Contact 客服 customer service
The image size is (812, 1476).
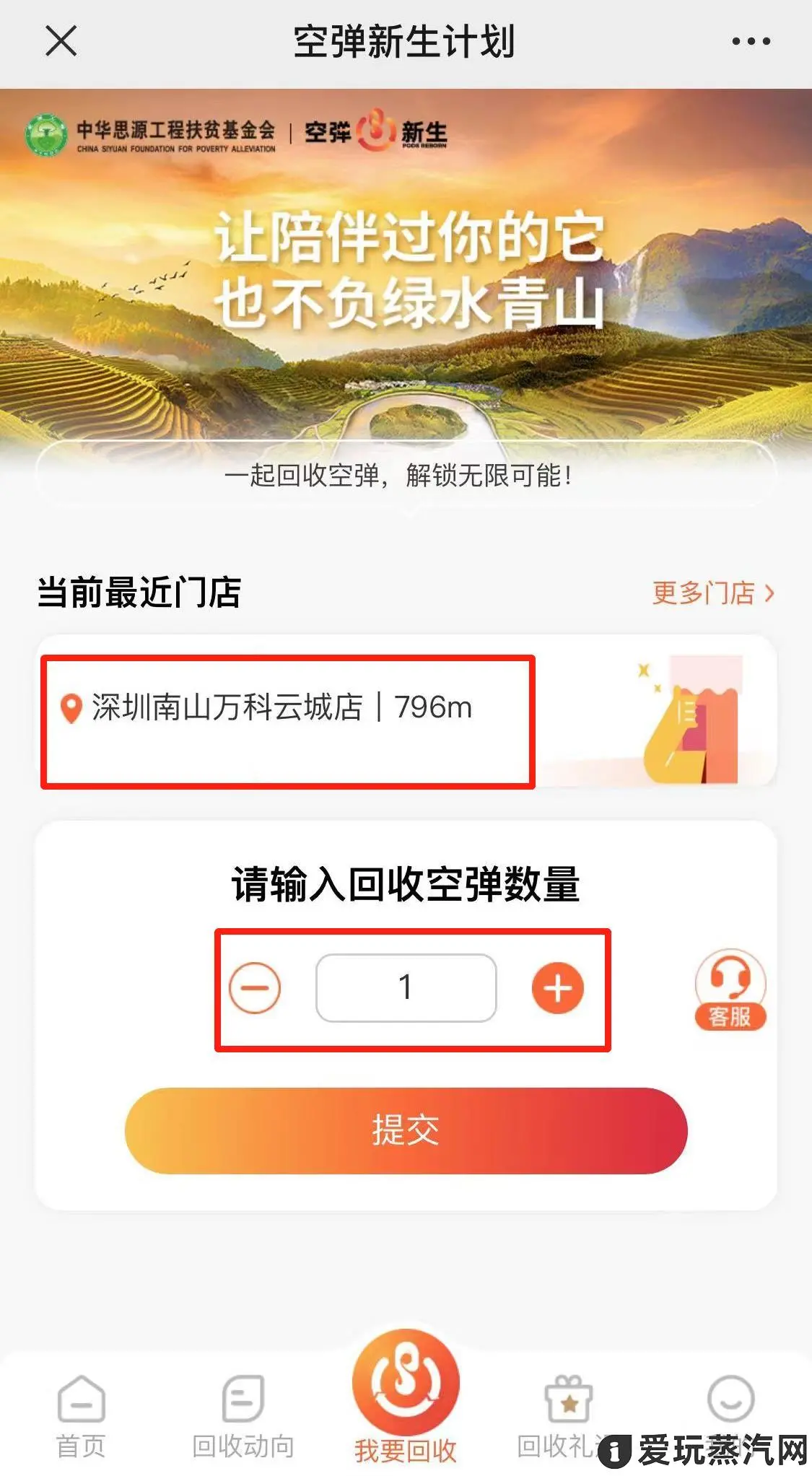(x=730, y=989)
